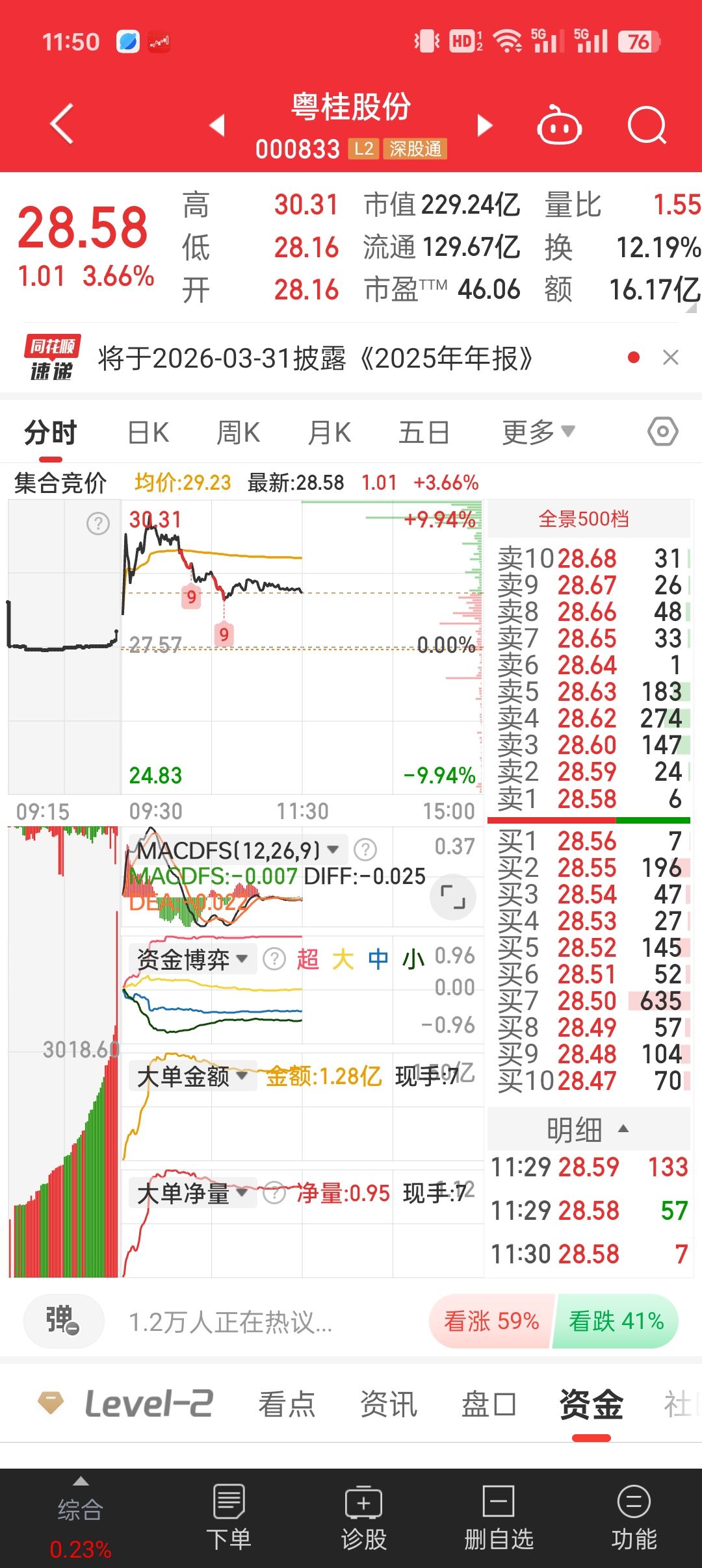Select the 周K chart tab
Screen dimensions: 702x1568
click(238, 433)
